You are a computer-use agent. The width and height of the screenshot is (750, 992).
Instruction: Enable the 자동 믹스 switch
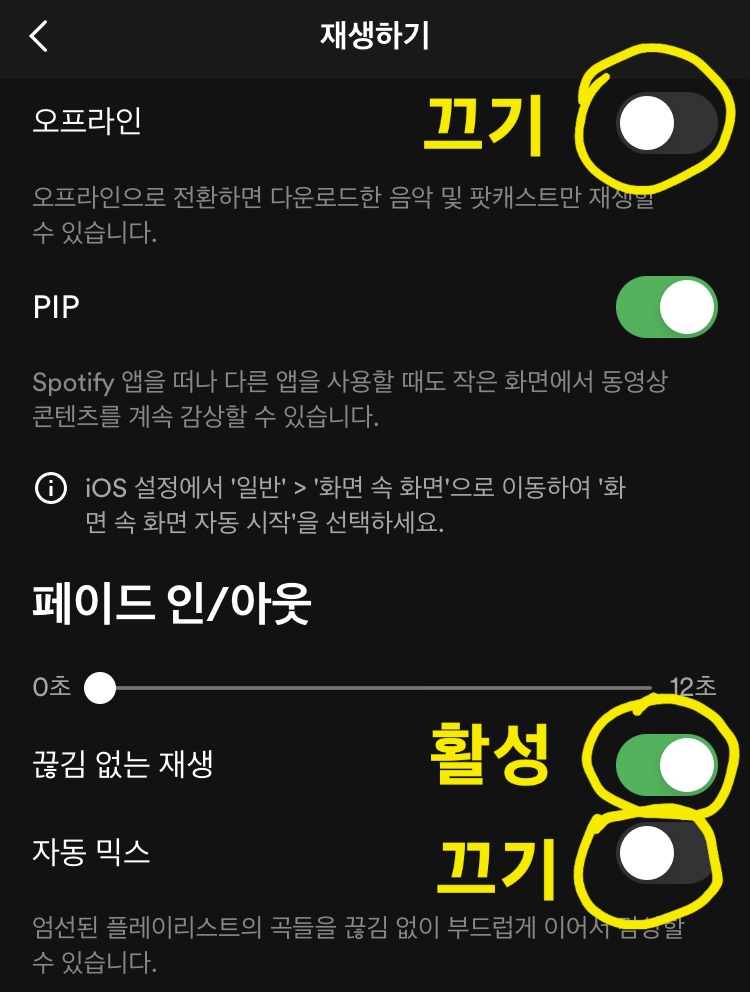click(x=666, y=853)
